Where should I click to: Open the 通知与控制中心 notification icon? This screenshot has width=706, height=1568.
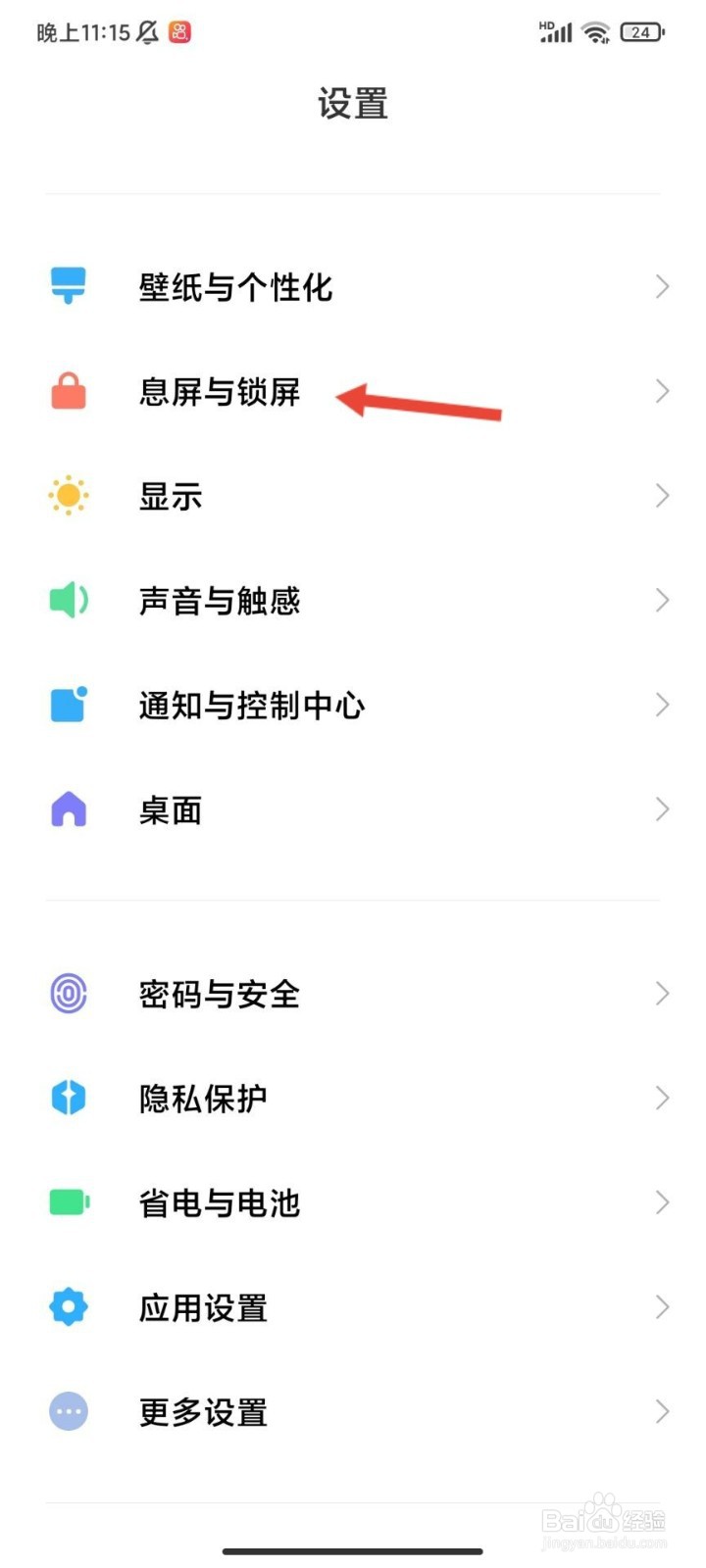point(68,704)
